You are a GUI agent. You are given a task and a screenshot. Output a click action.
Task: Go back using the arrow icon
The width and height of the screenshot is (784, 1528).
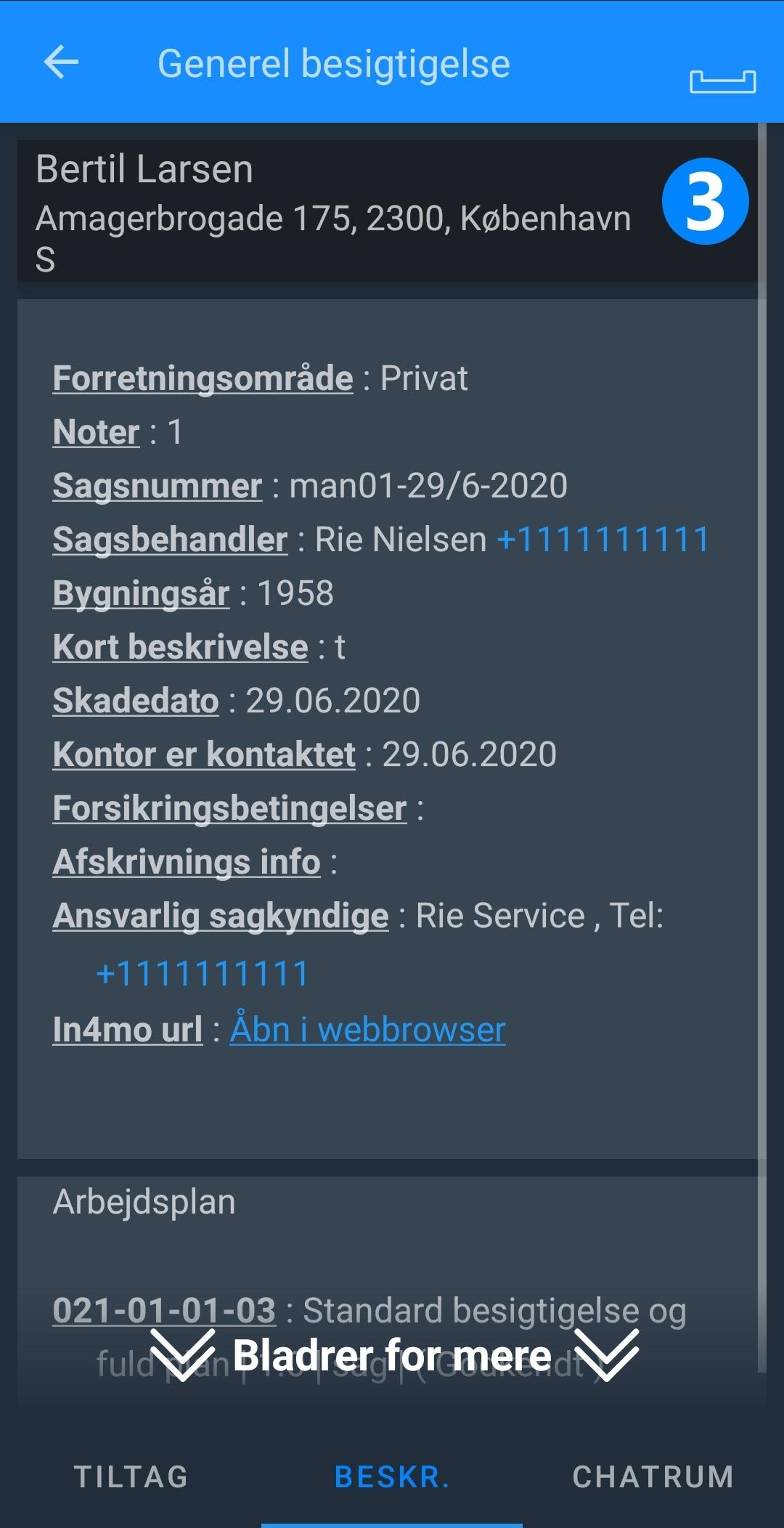[61, 62]
